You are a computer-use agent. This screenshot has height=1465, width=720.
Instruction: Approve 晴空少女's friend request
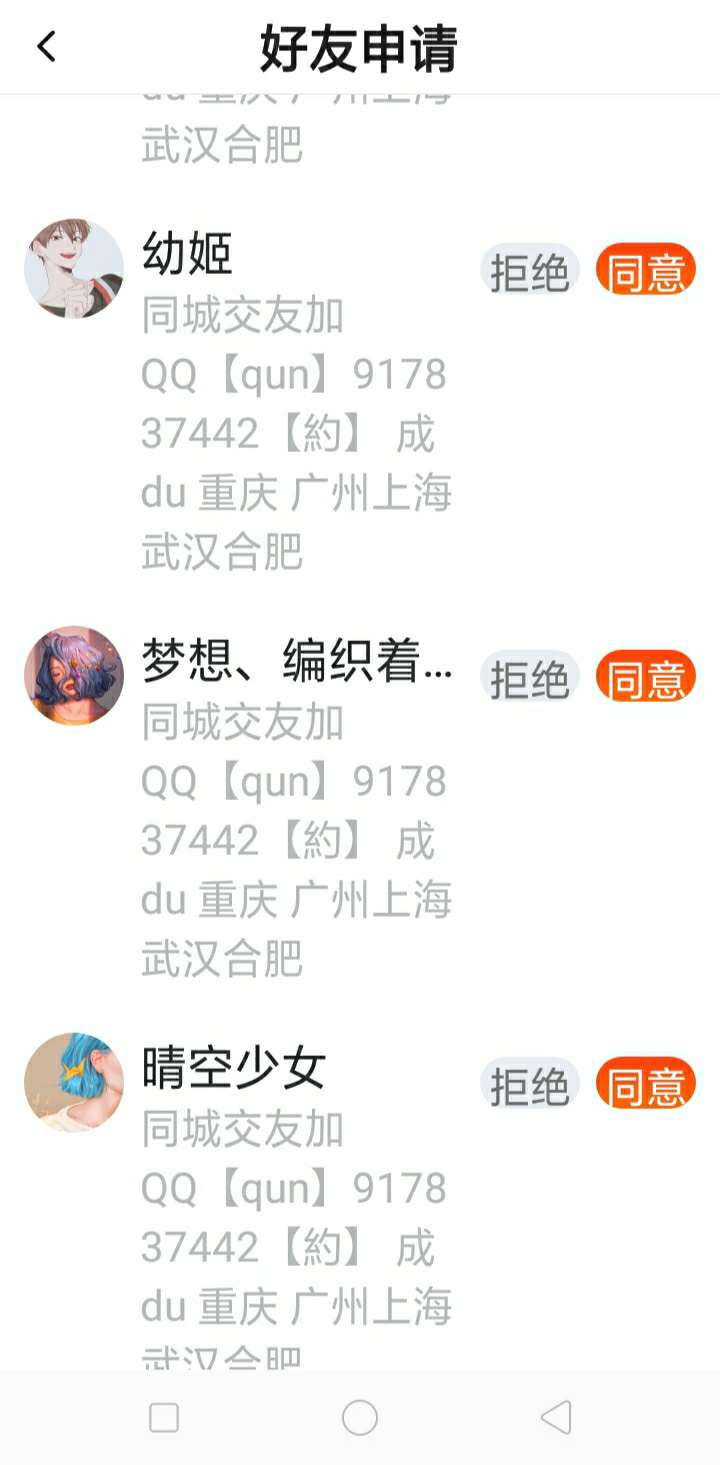pyautogui.click(x=646, y=1084)
